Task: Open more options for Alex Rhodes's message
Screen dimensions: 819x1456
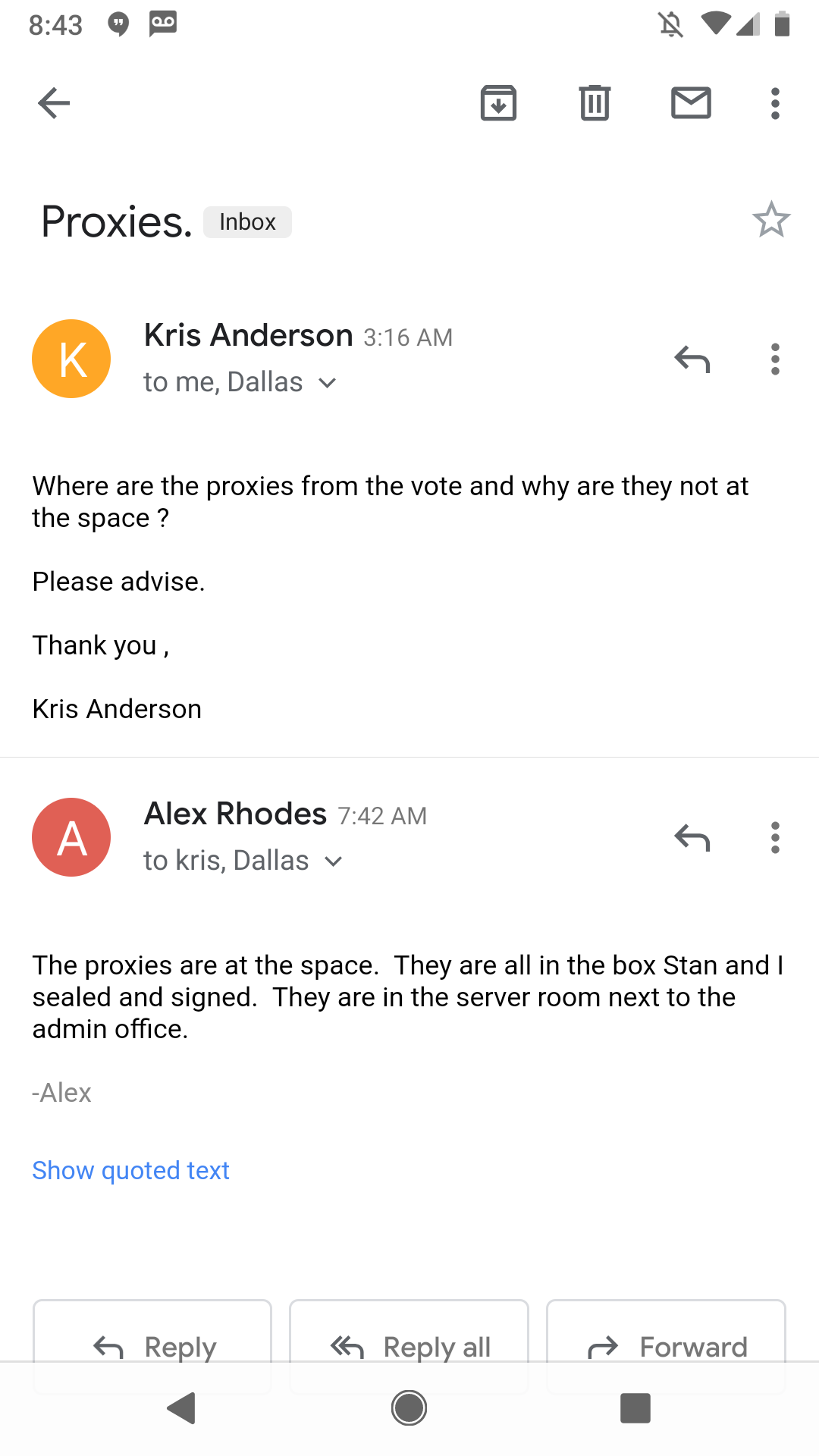Action: (775, 837)
